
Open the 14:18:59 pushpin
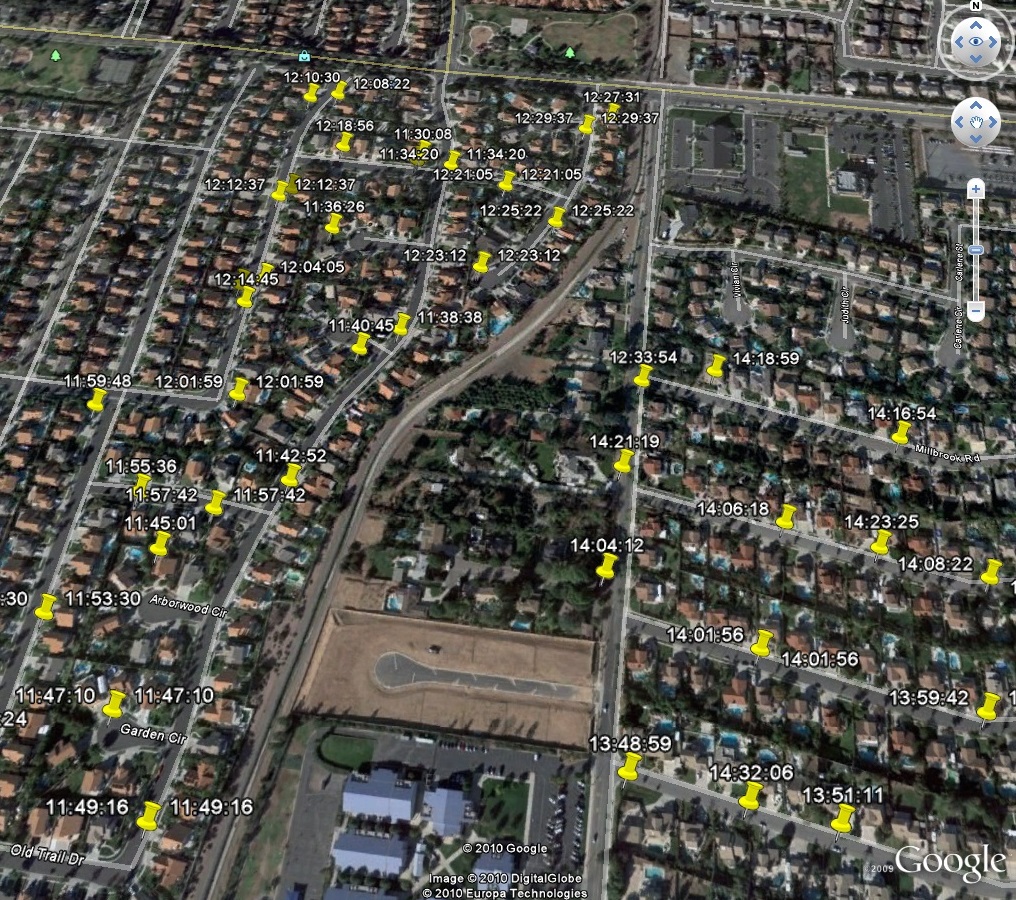pos(716,366)
